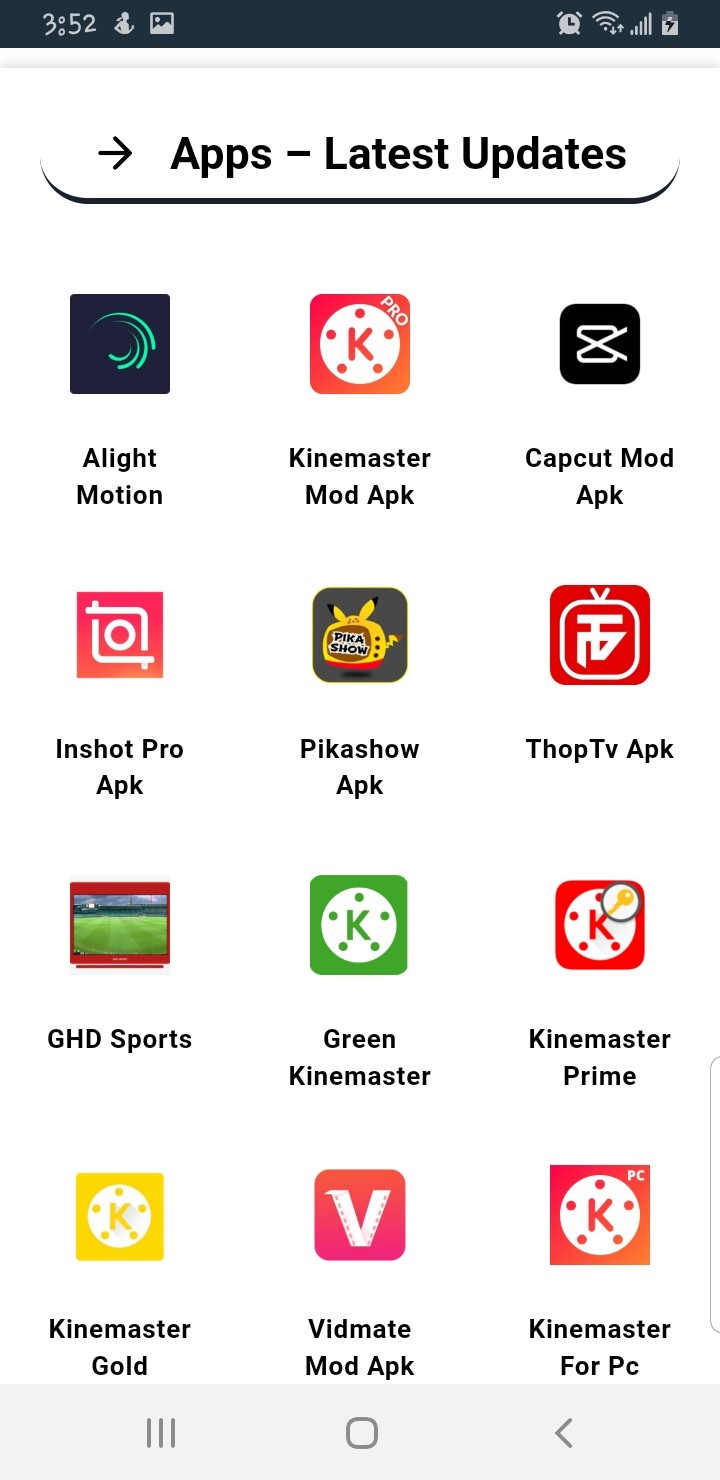Tap the Kinemaster Gold tile
This screenshot has height=1480, width=720.
click(x=120, y=1215)
